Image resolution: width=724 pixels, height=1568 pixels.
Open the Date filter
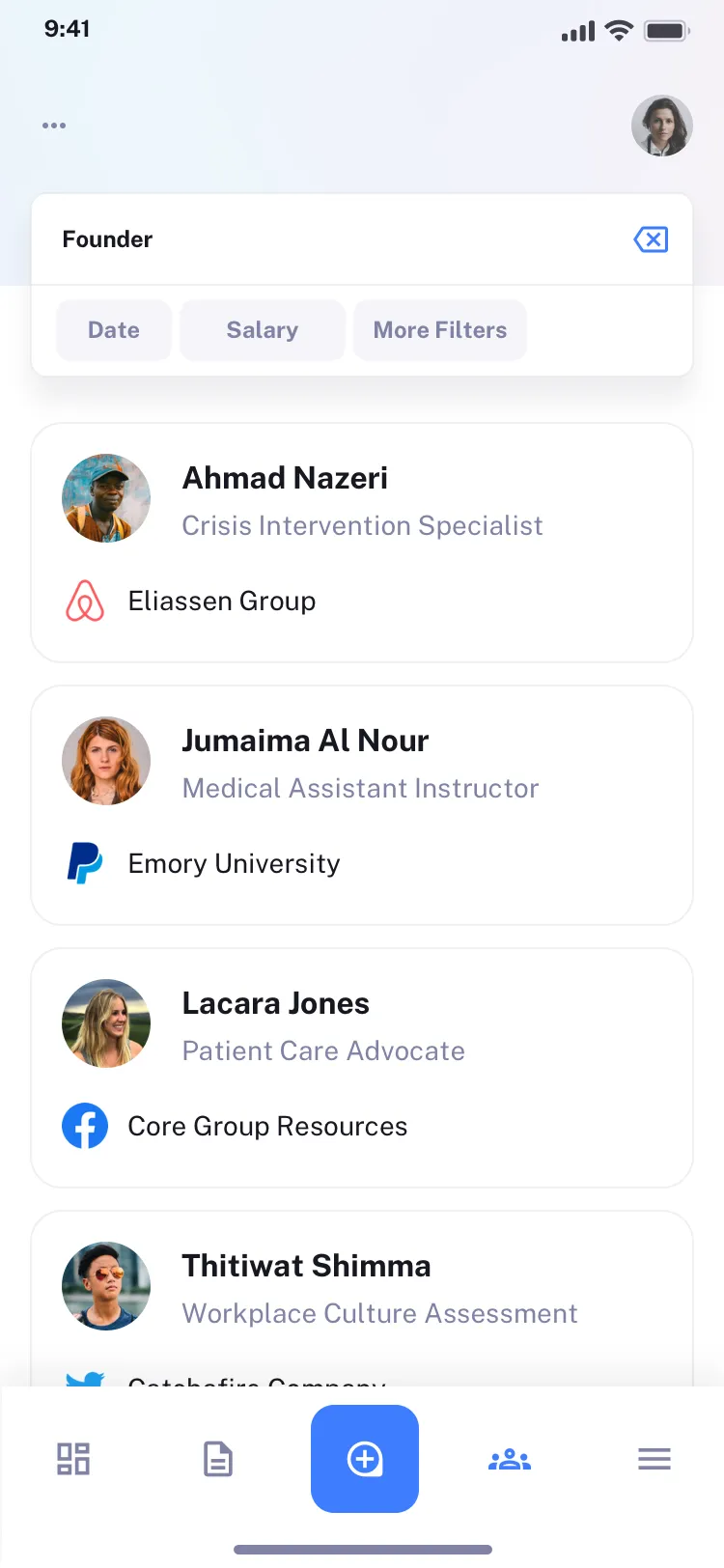pos(114,330)
